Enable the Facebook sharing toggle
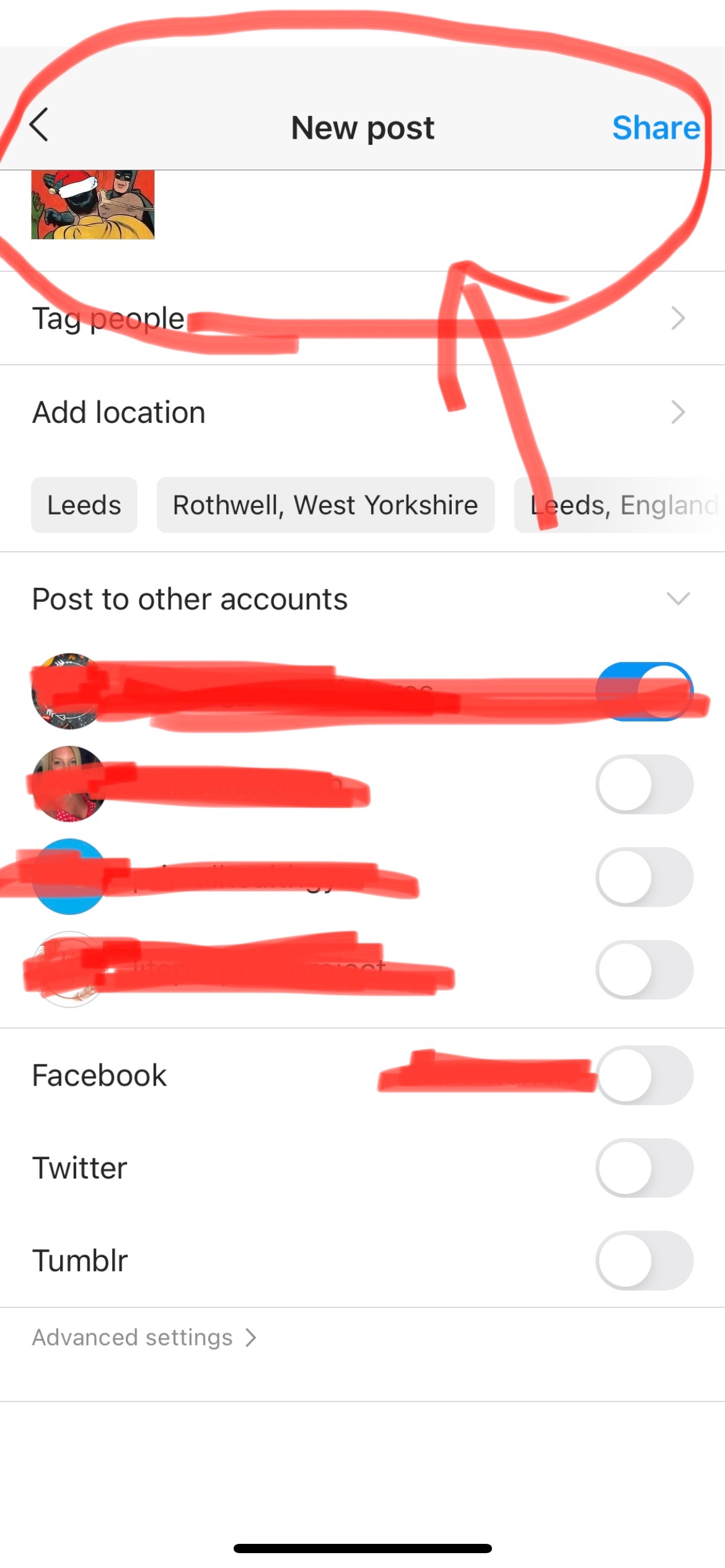The width and height of the screenshot is (725, 1568). click(x=644, y=1076)
